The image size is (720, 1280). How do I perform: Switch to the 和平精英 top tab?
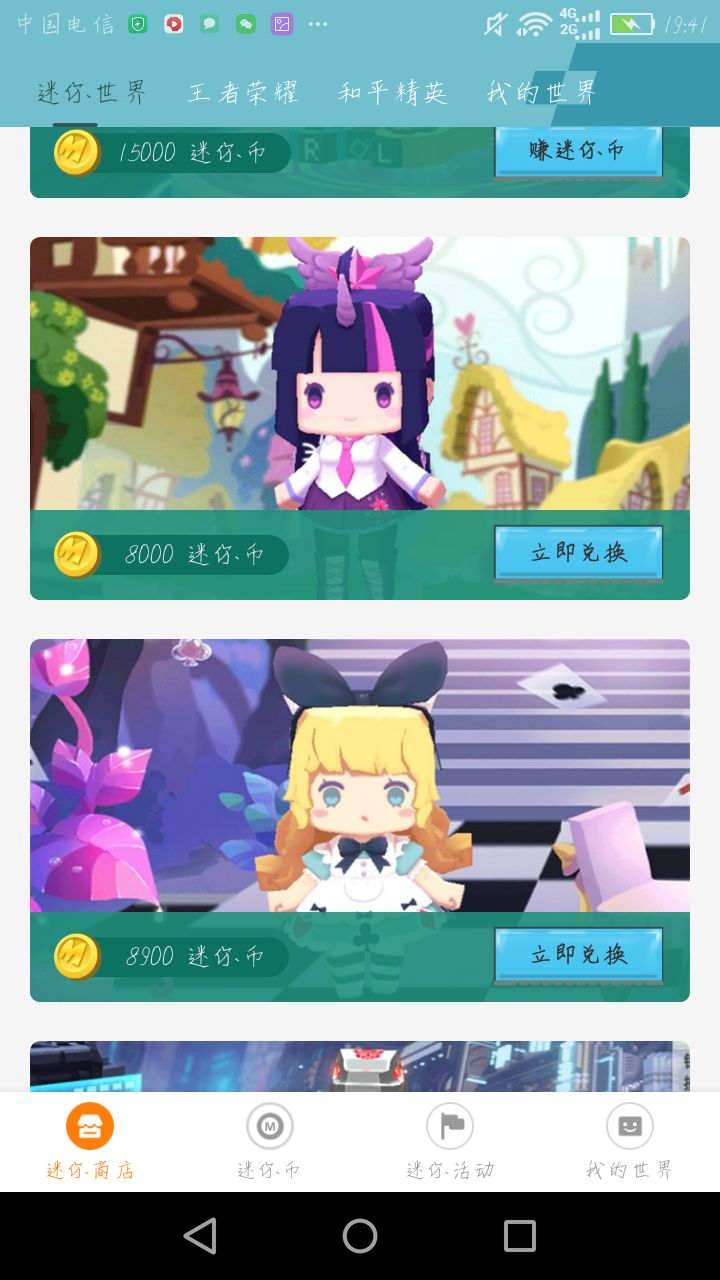click(392, 93)
